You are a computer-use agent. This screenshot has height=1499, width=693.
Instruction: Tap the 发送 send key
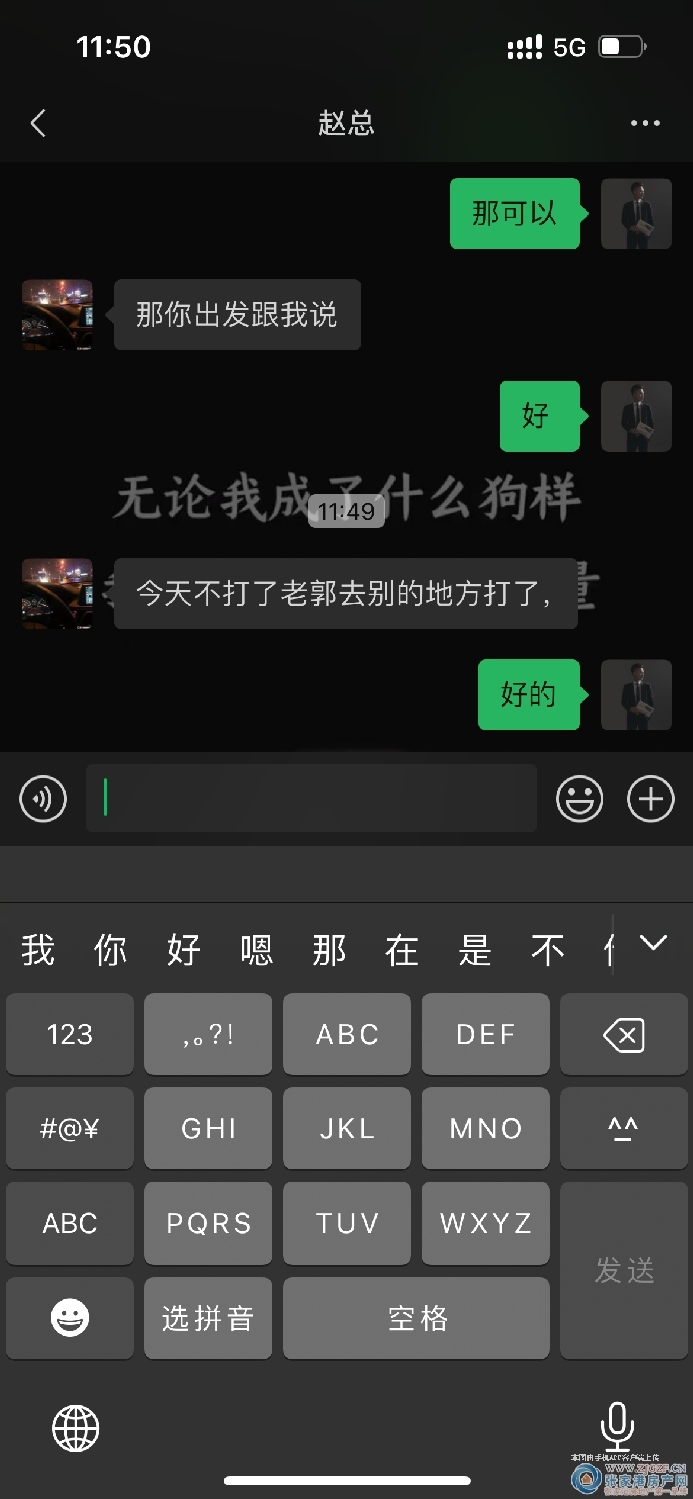click(x=624, y=1270)
